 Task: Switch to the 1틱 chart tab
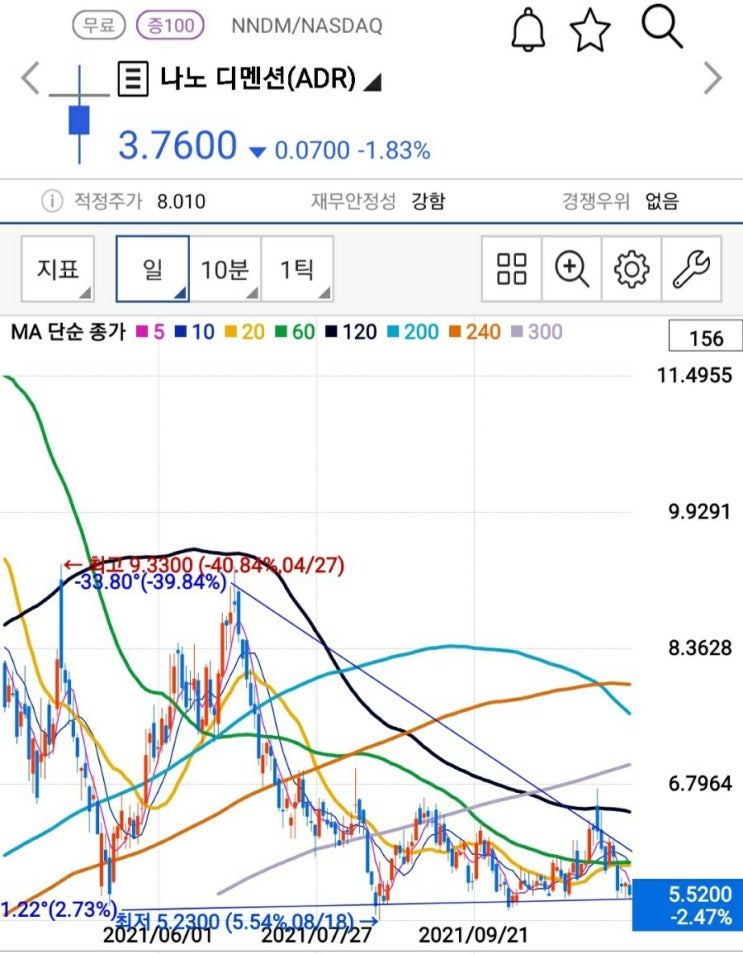pyautogui.click(x=299, y=269)
